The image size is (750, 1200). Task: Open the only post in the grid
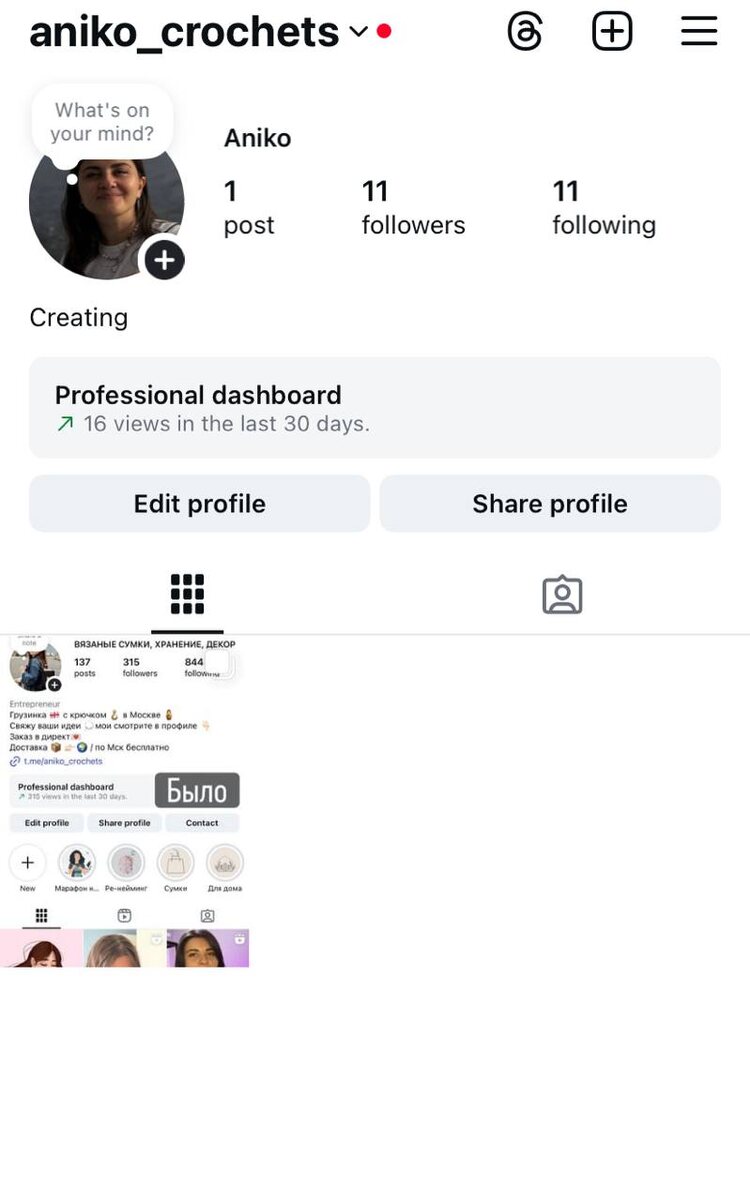click(124, 800)
